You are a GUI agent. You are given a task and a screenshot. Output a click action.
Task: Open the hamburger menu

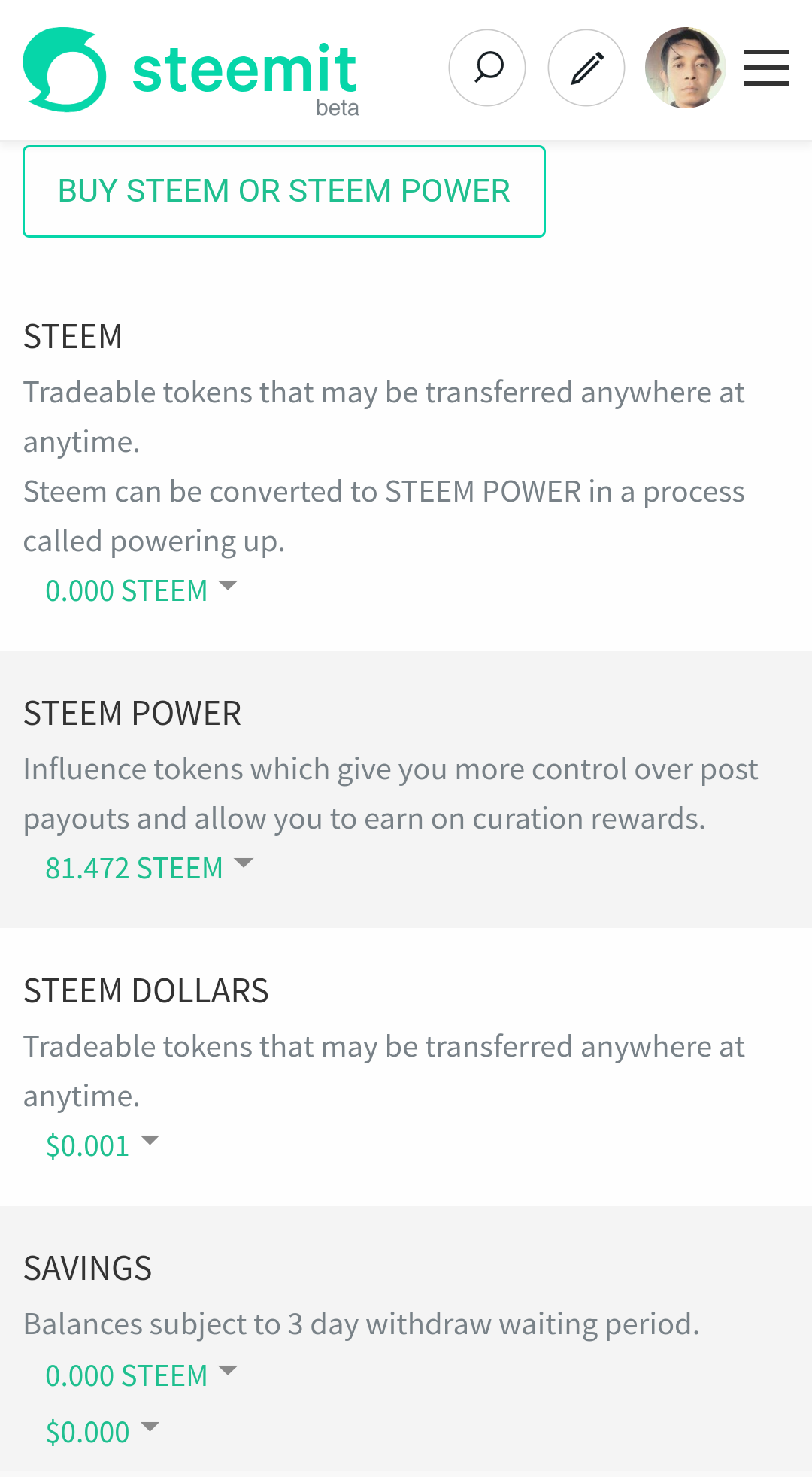[x=766, y=68]
